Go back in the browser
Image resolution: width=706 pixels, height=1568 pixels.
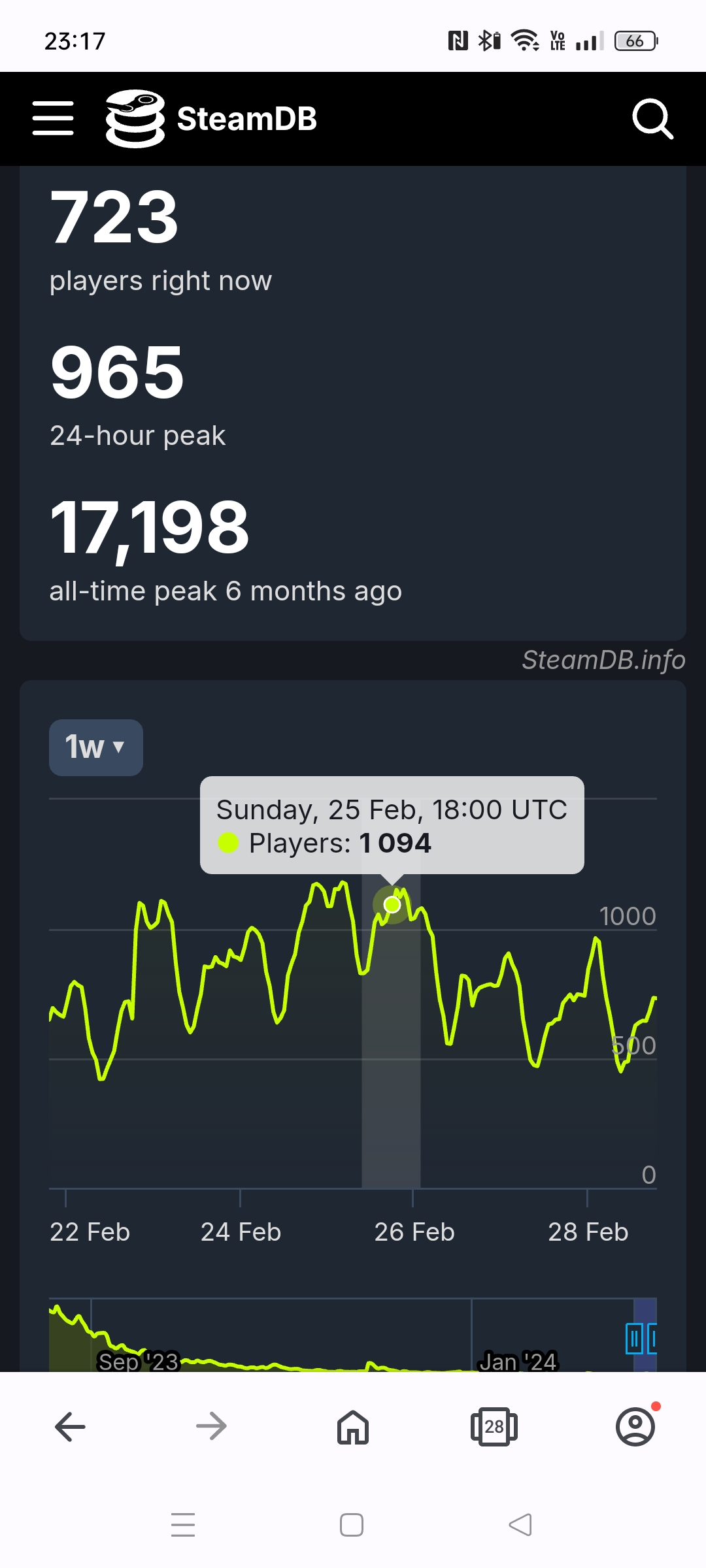[71, 1426]
